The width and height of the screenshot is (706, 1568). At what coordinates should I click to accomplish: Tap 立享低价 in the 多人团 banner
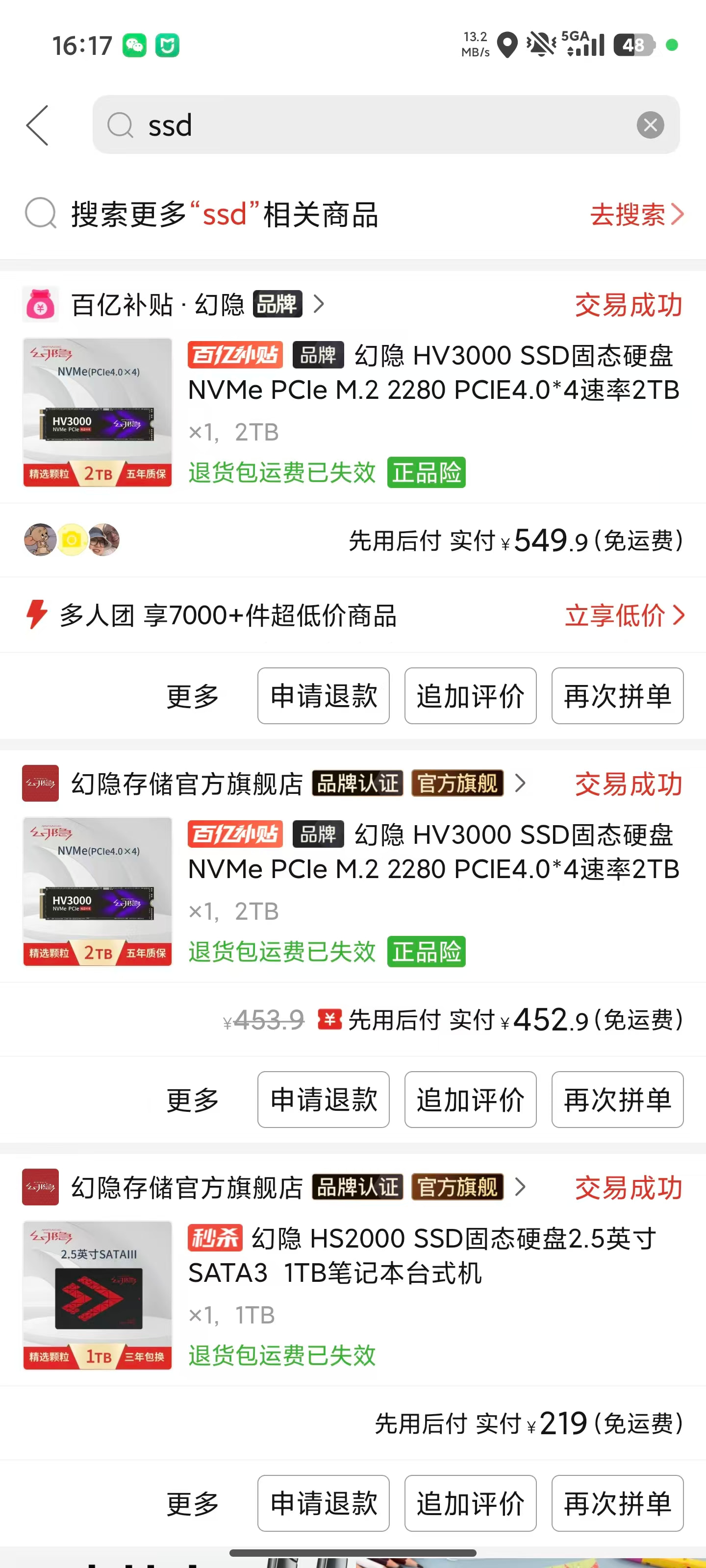tap(625, 615)
